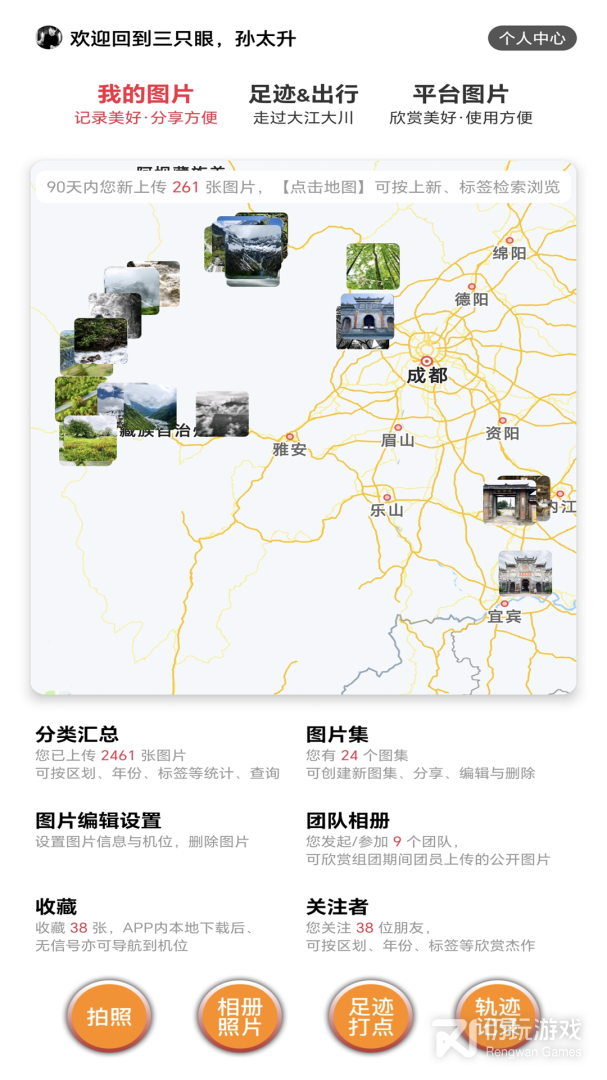The height and width of the screenshot is (1080, 607).
Task: Open 图片集 photo collections
Action: [337, 735]
